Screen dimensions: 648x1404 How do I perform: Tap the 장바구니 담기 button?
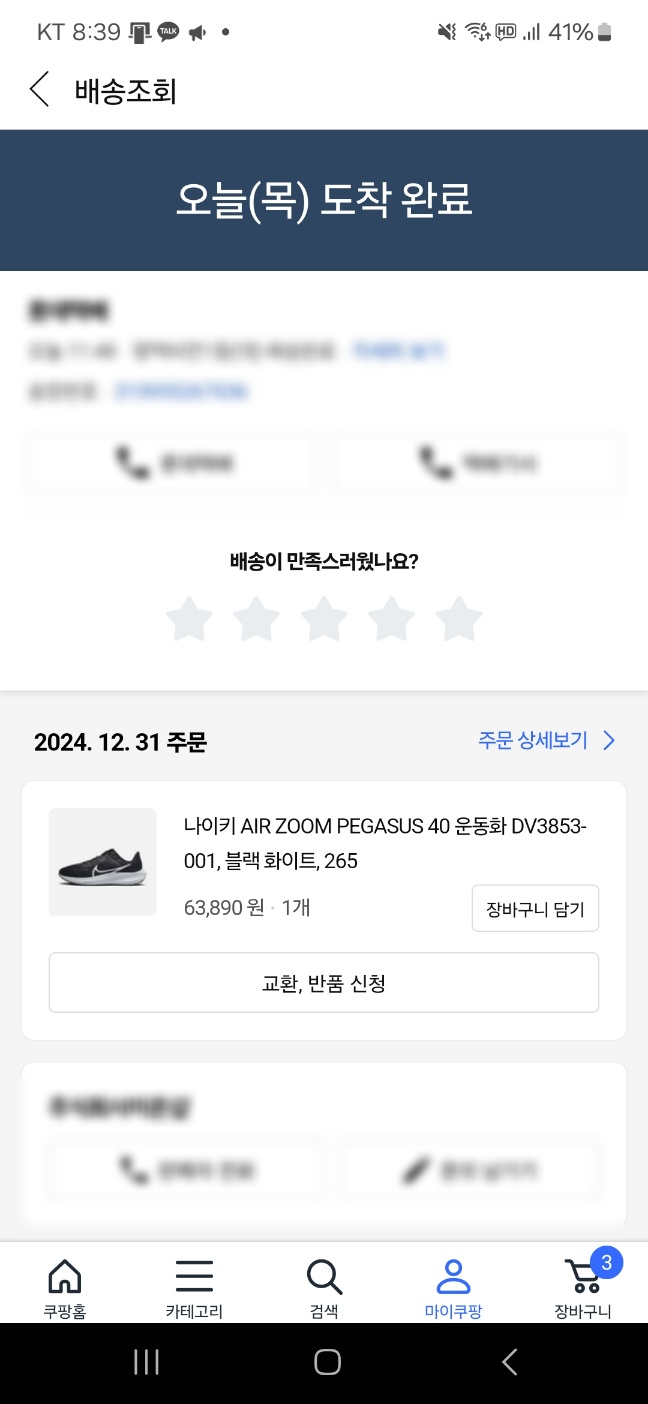(x=535, y=908)
